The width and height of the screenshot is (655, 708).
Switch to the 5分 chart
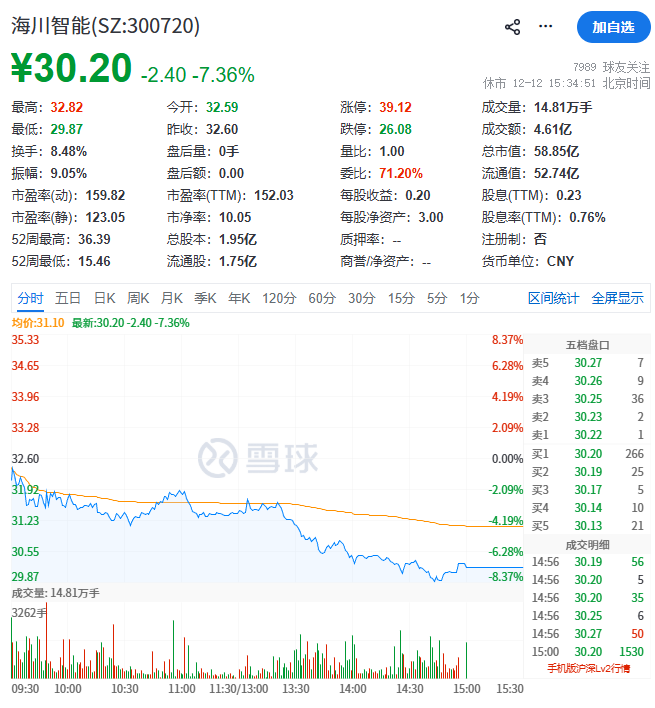pos(437,298)
